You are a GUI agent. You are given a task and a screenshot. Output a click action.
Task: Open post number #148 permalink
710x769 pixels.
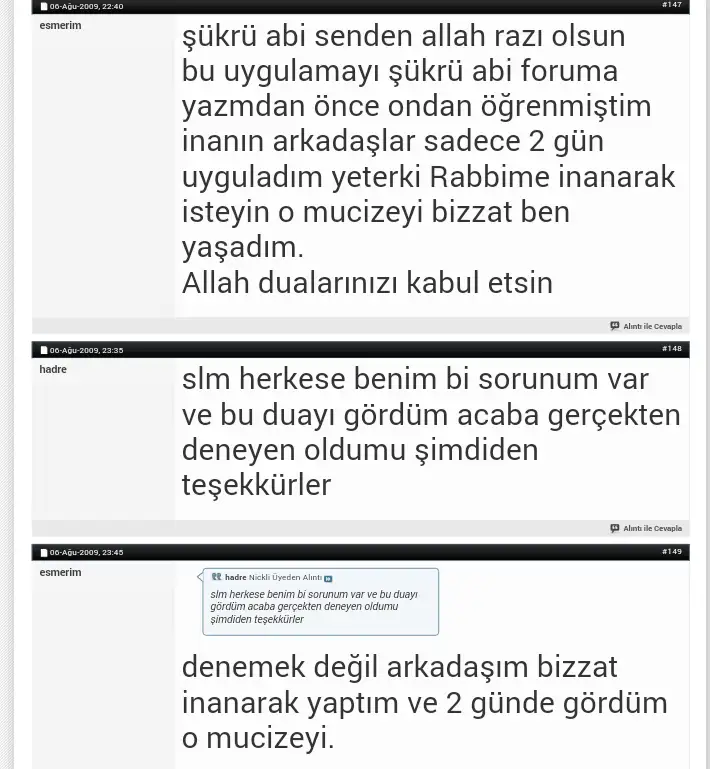pos(671,349)
